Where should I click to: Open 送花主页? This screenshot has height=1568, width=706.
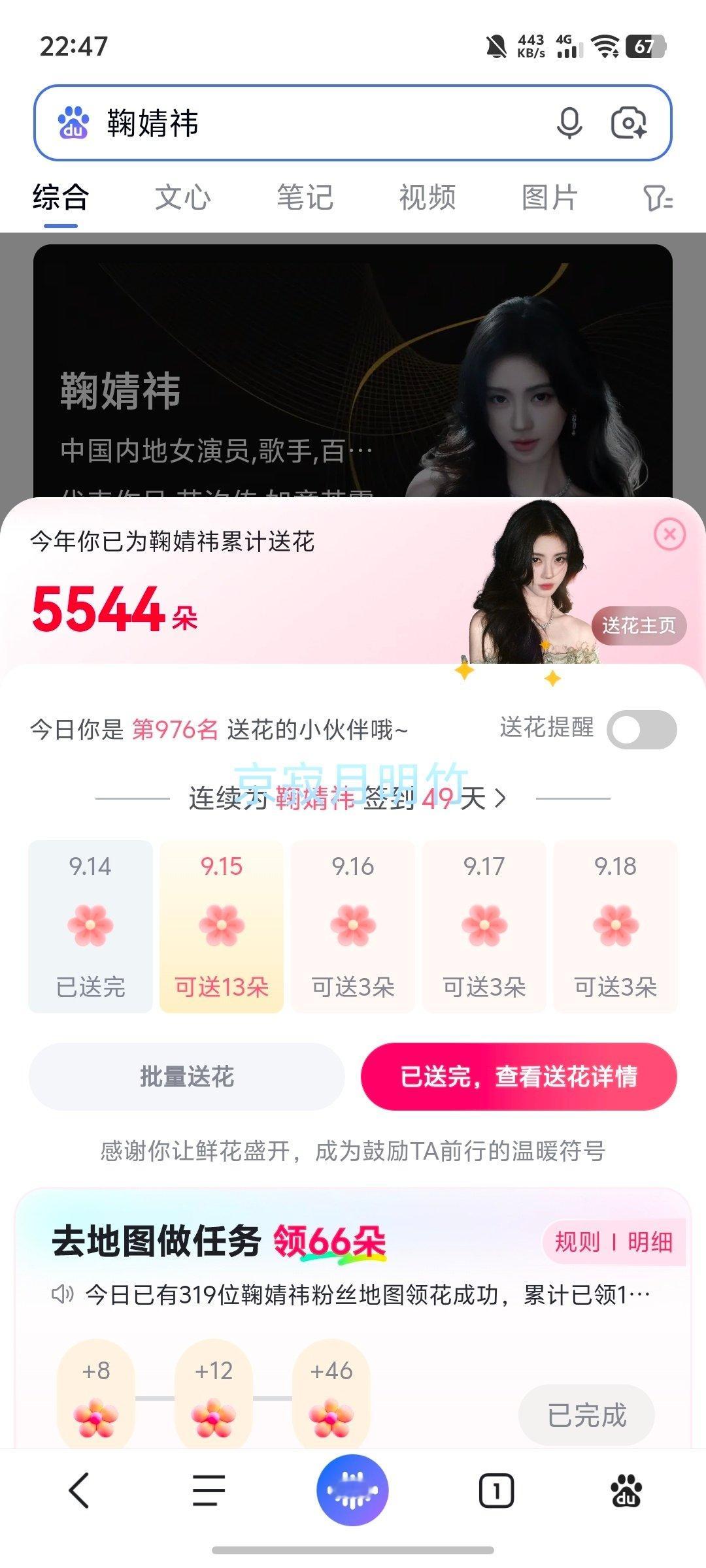point(639,626)
